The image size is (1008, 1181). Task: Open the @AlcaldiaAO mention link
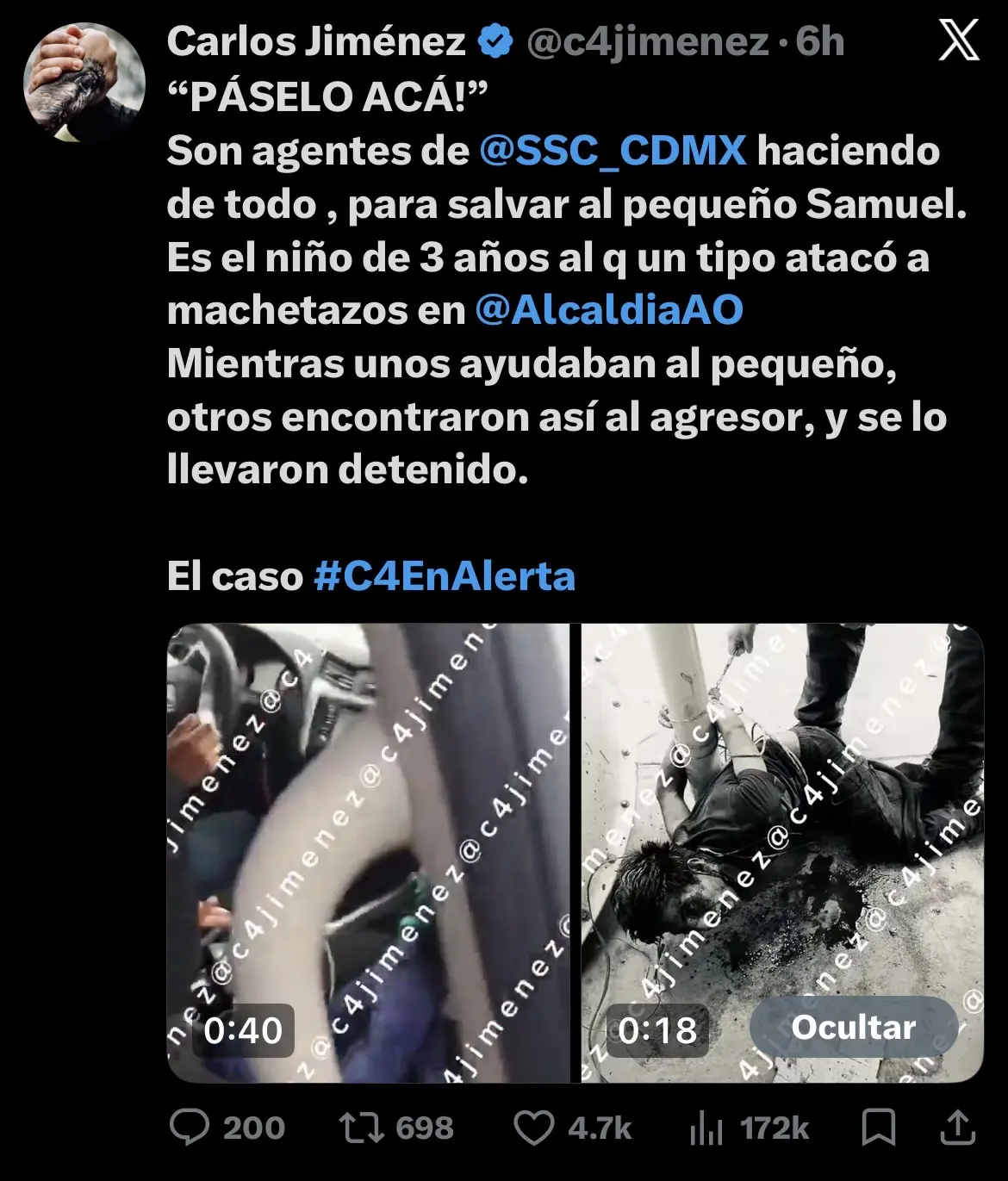609,311
